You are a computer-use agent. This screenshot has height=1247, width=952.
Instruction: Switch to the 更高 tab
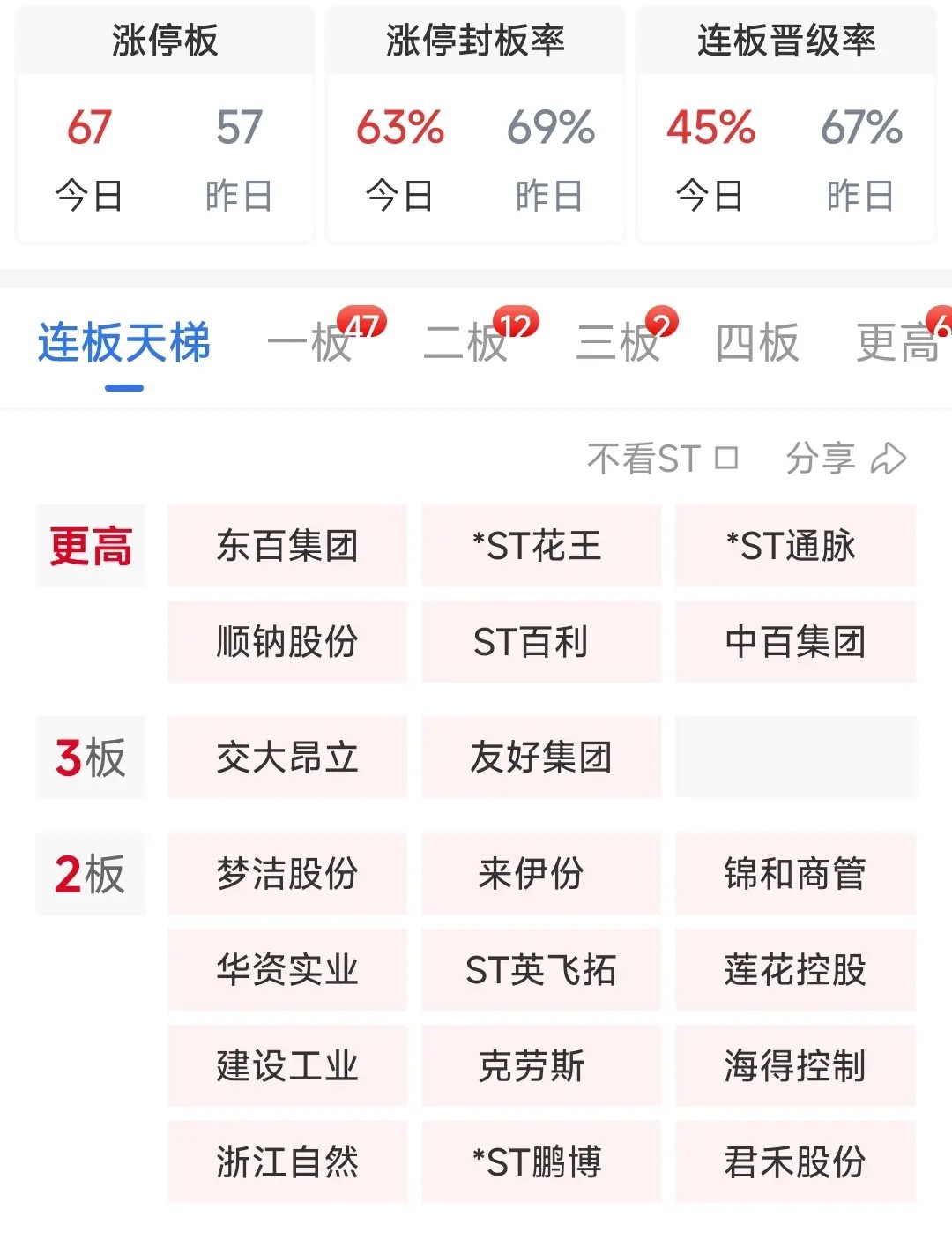pyautogui.click(x=897, y=344)
